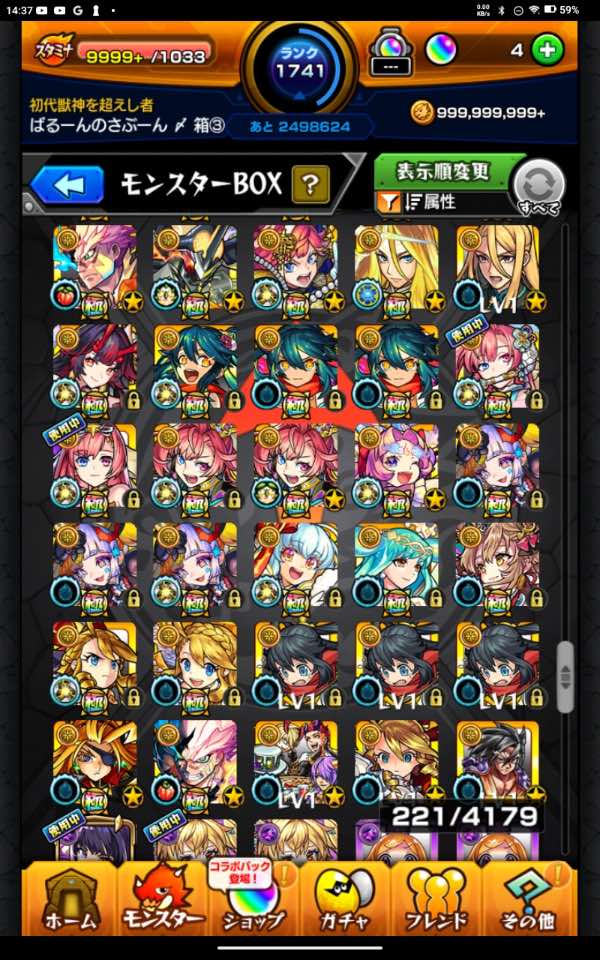Open the Monster BOX help question mark
Viewport: 600px width, 960px height.
[x=310, y=183]
